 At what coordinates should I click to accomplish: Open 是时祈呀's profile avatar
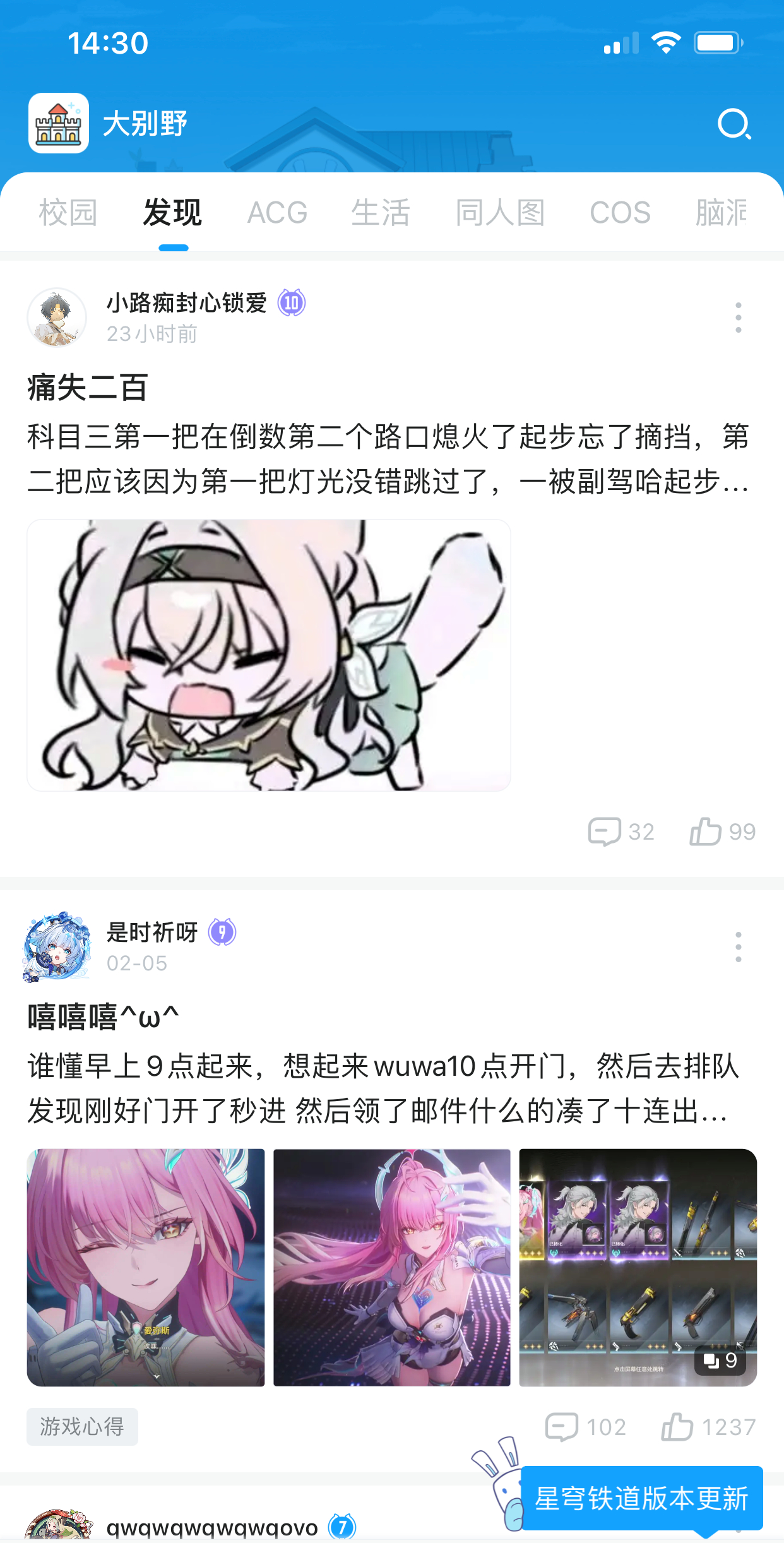coord(57,947)
